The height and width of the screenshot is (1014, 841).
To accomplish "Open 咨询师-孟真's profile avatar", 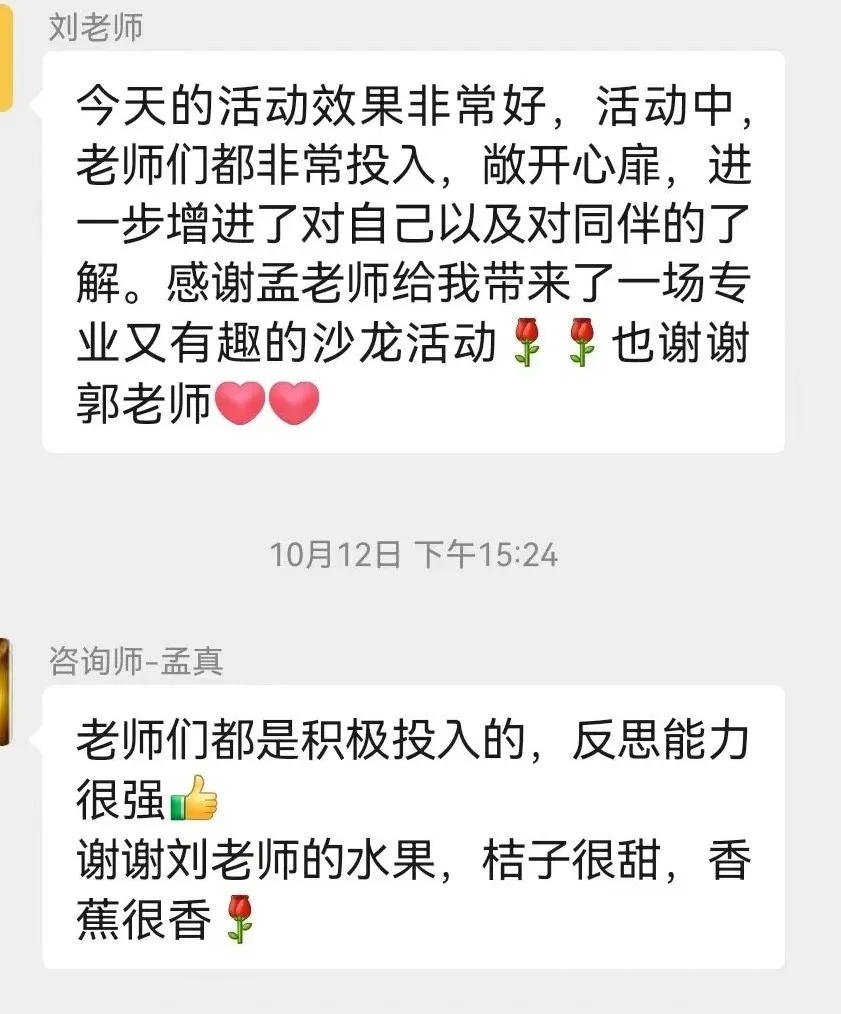I will click(5, 692).
